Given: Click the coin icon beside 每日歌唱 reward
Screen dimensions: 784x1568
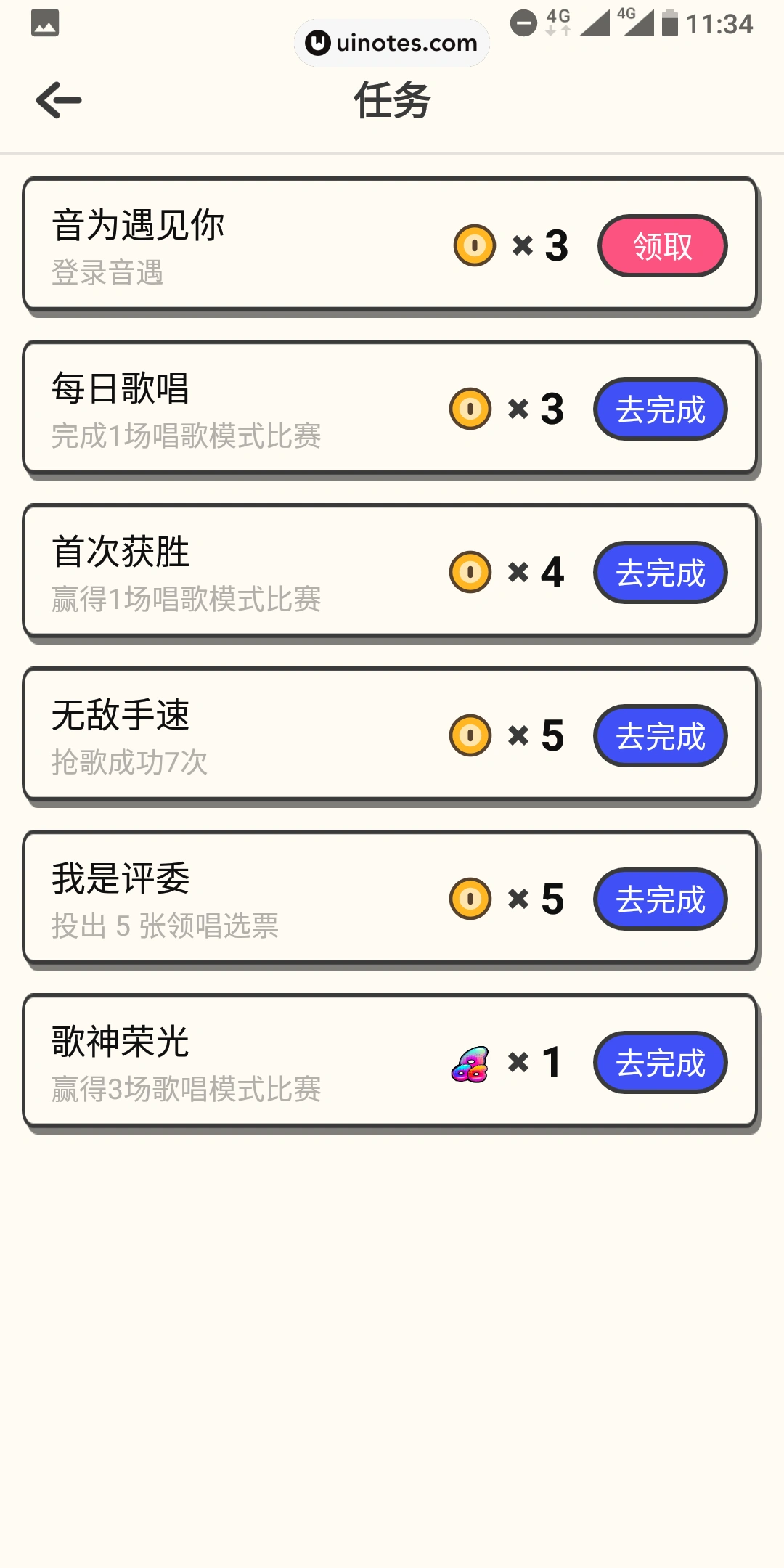Looking at the screenshot, I should (x=470, y=409).
